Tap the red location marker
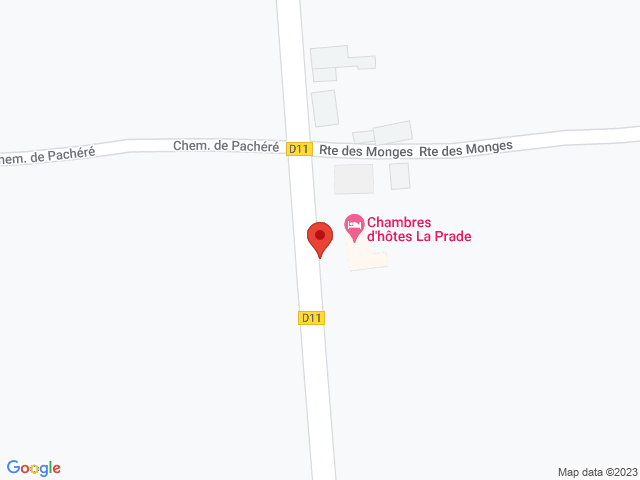 [x=319, y=238]
